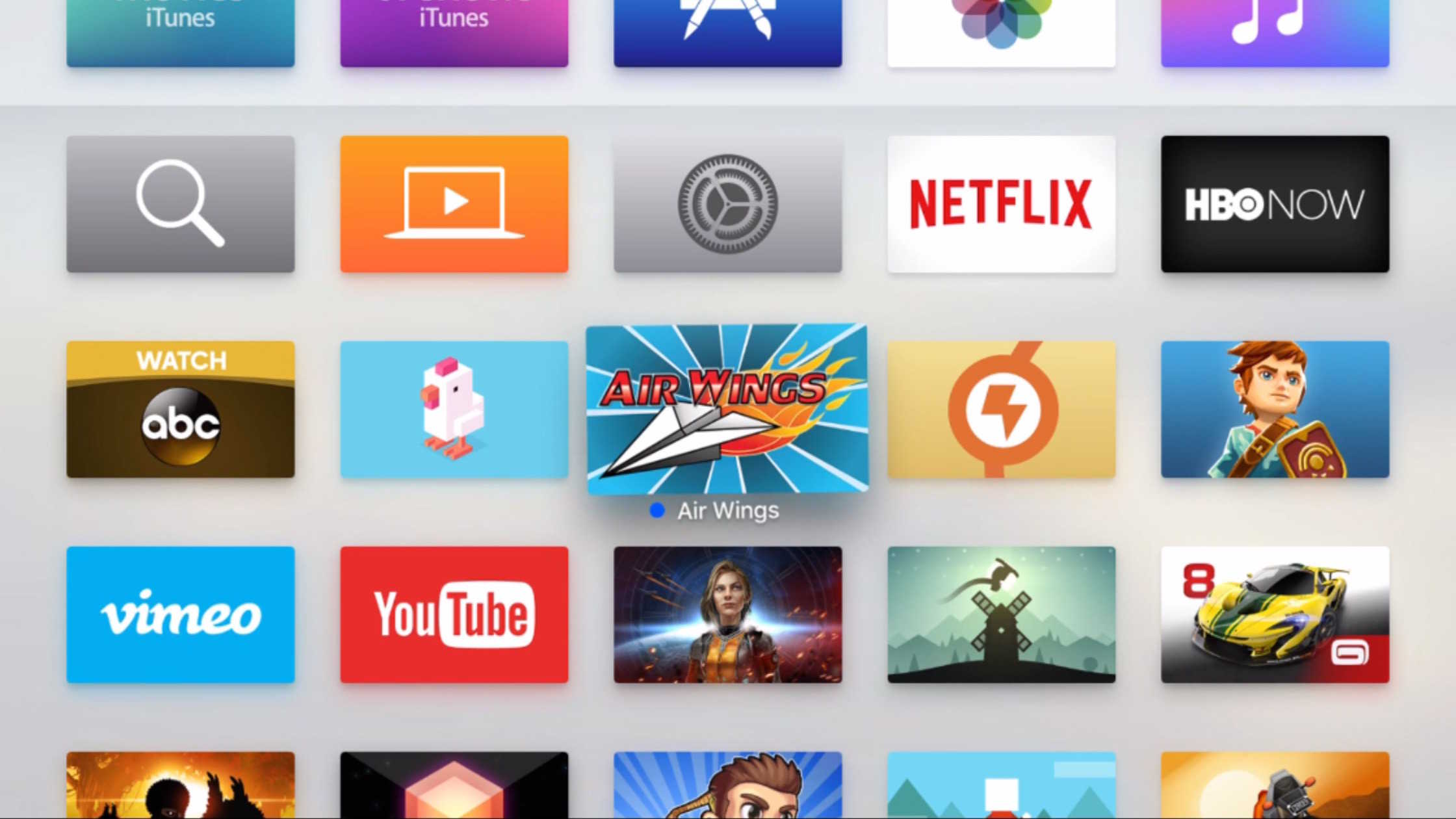1456x819 pixels.
Task: Launch HBO NOW
Action: tap(1275, 204)
